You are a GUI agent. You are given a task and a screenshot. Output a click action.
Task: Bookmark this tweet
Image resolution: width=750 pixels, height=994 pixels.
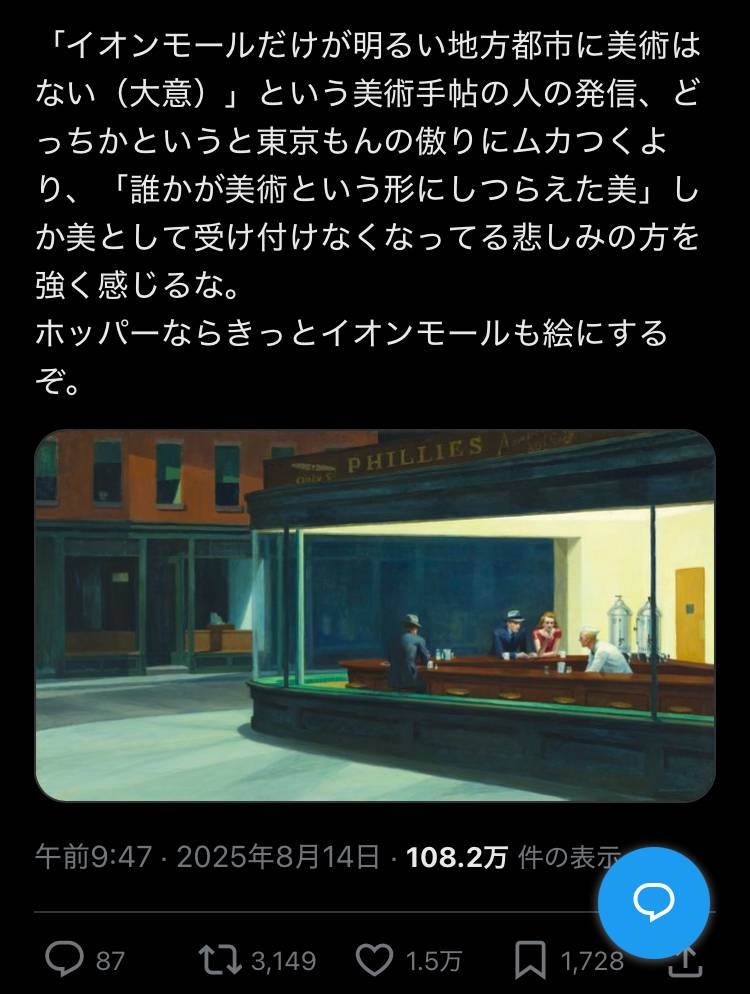(530, 961)
